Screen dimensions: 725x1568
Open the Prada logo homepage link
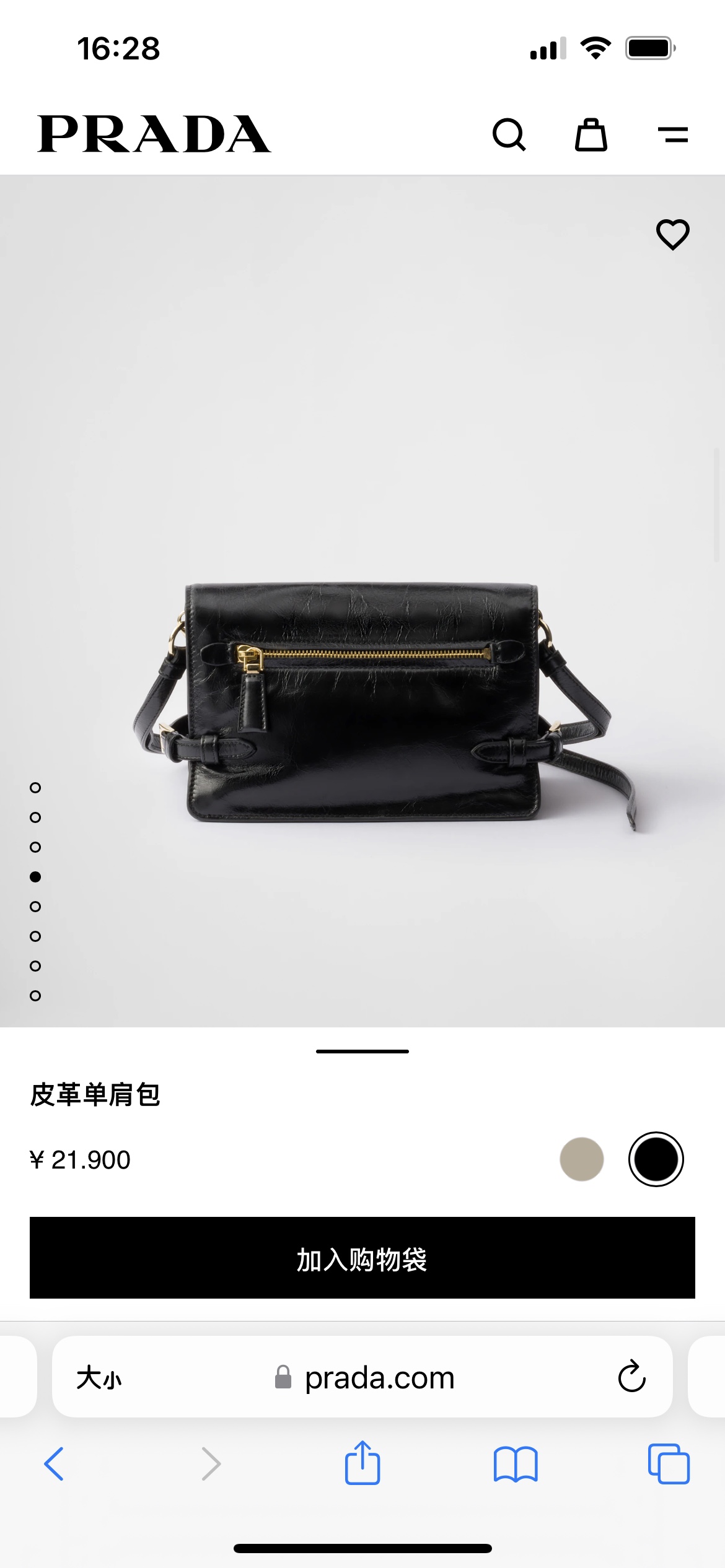click(x=154, y=134)
